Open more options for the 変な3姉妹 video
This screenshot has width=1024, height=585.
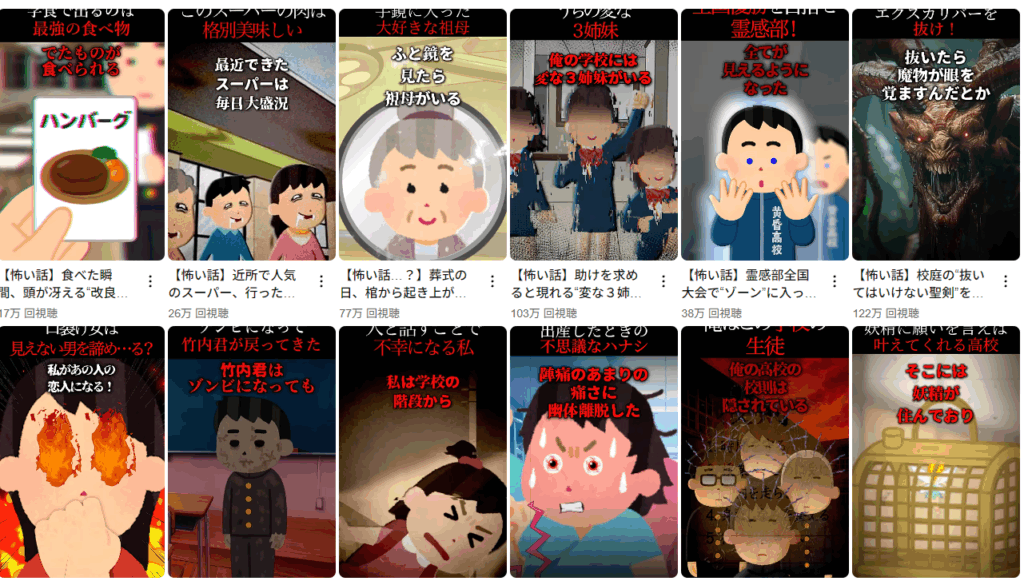coord(664,282)
